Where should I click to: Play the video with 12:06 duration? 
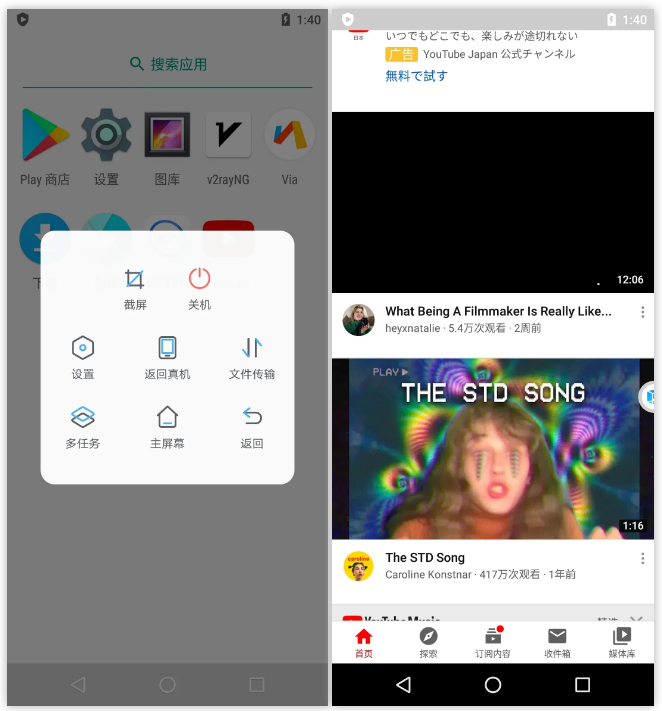pyautogui.click(x=492, y=202)
